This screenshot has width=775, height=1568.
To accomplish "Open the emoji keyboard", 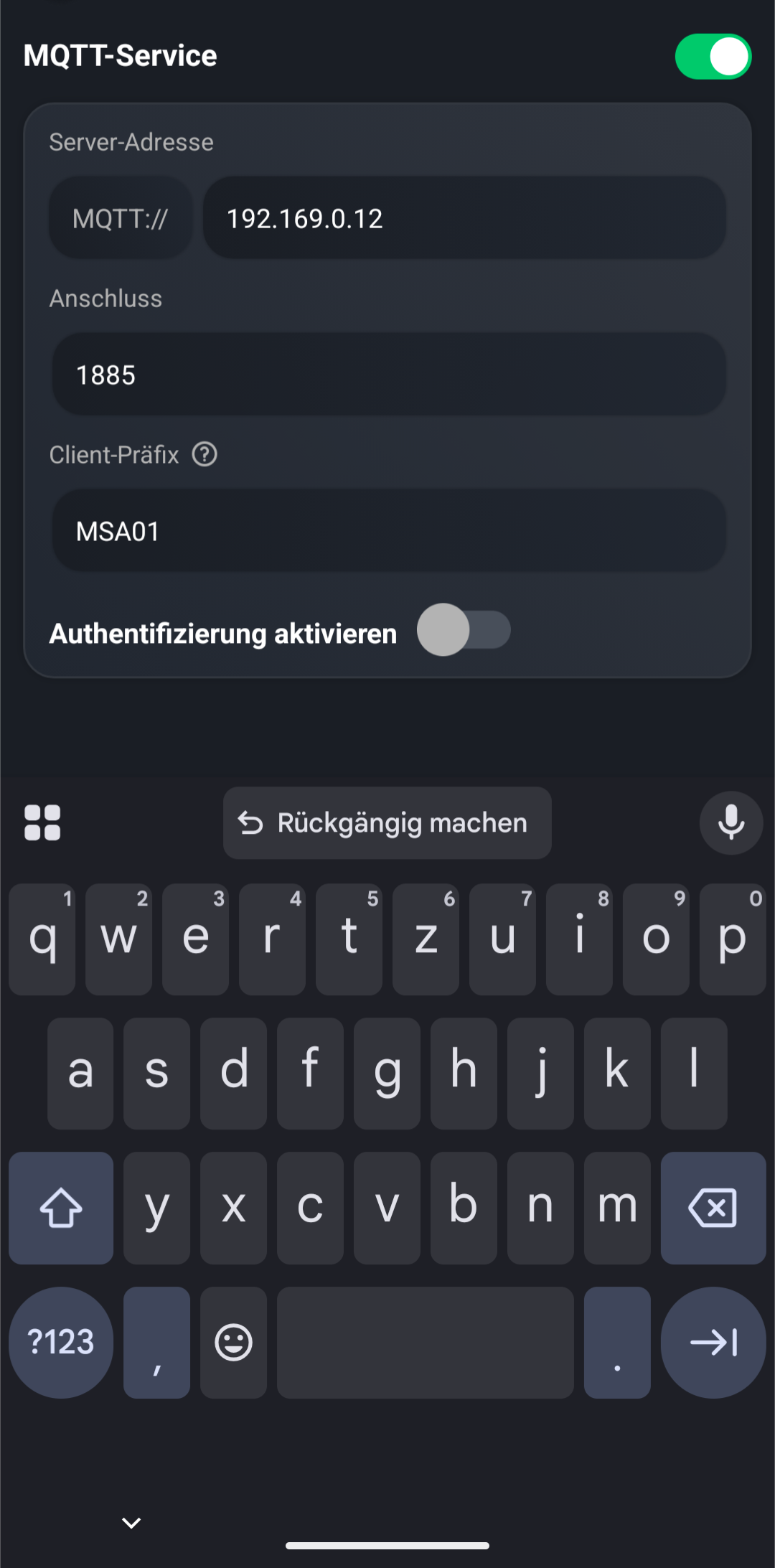I will (233, 1342).
